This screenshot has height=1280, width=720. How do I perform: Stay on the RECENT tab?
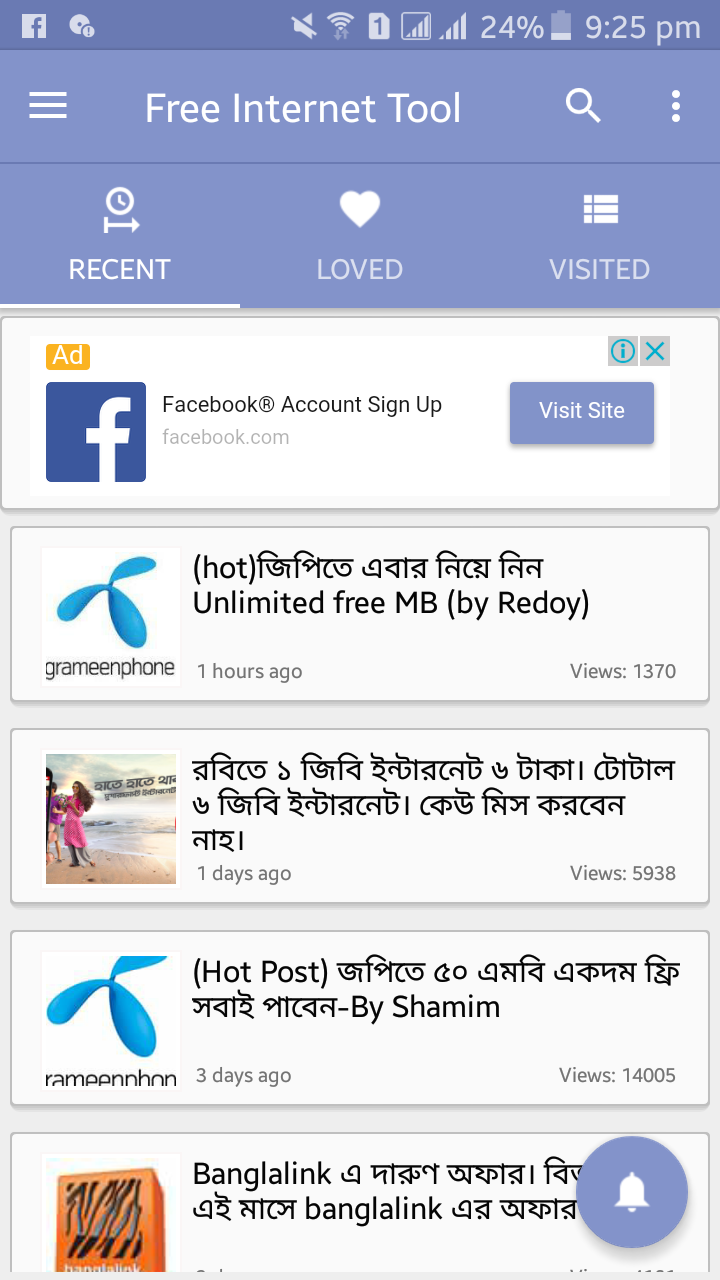120,268
